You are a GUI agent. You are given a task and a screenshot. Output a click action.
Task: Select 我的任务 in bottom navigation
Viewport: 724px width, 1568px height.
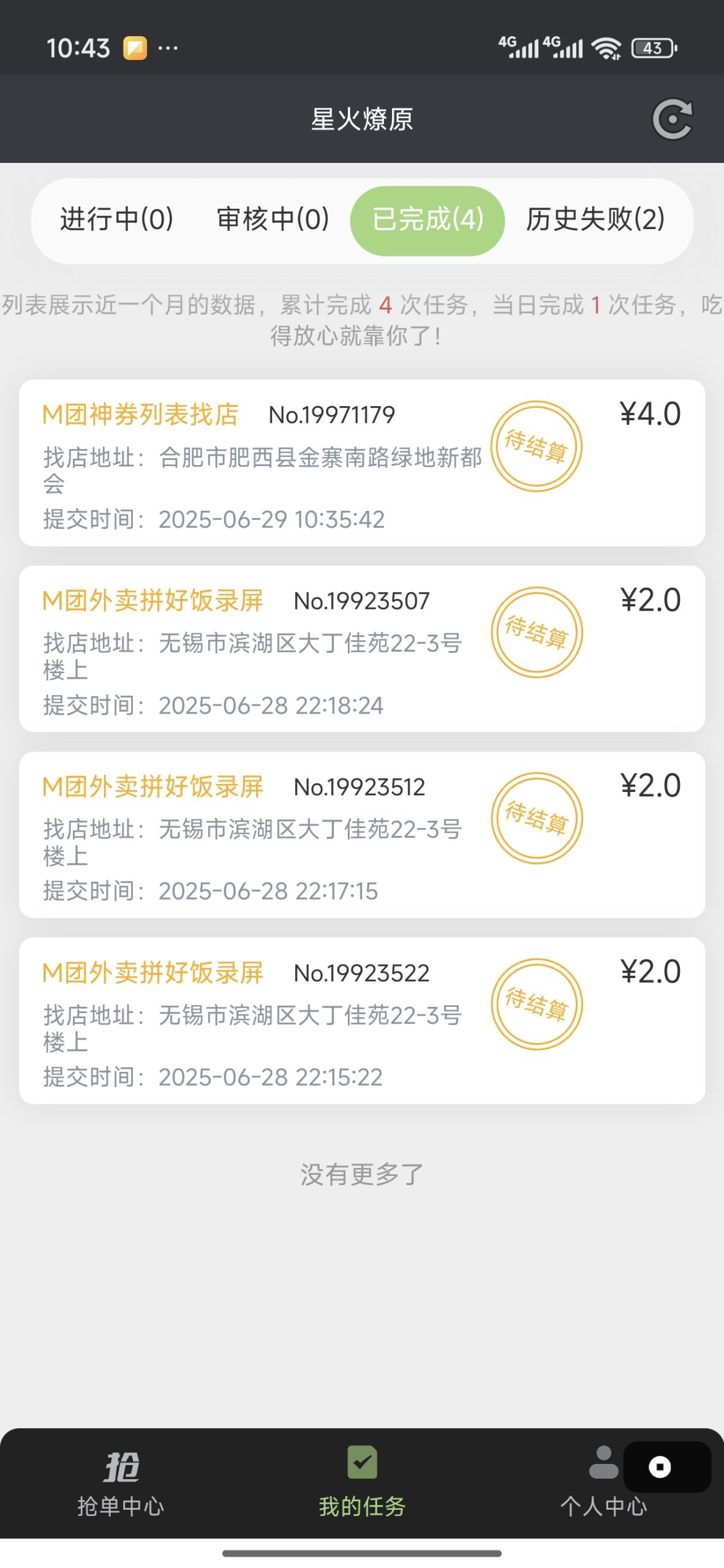coord(362,1483)
